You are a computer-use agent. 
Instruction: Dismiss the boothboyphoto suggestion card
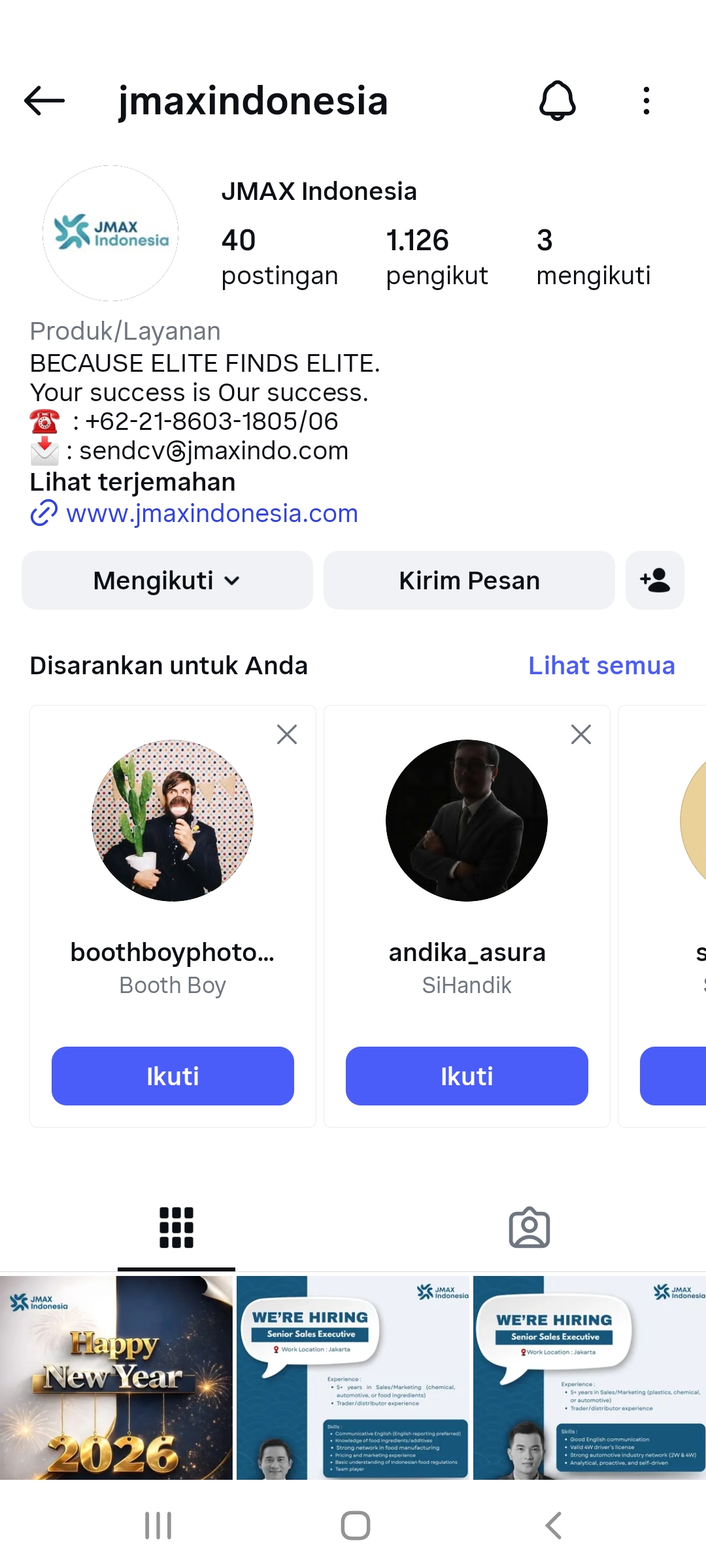tap(287, 734)
